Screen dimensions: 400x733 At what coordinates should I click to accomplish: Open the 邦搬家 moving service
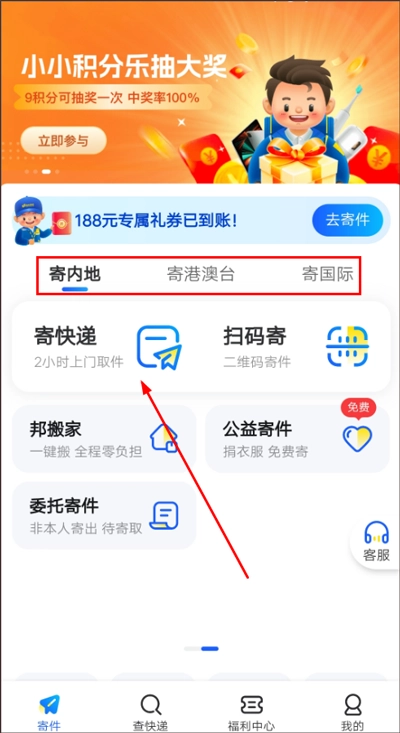[x=104, y=439]
